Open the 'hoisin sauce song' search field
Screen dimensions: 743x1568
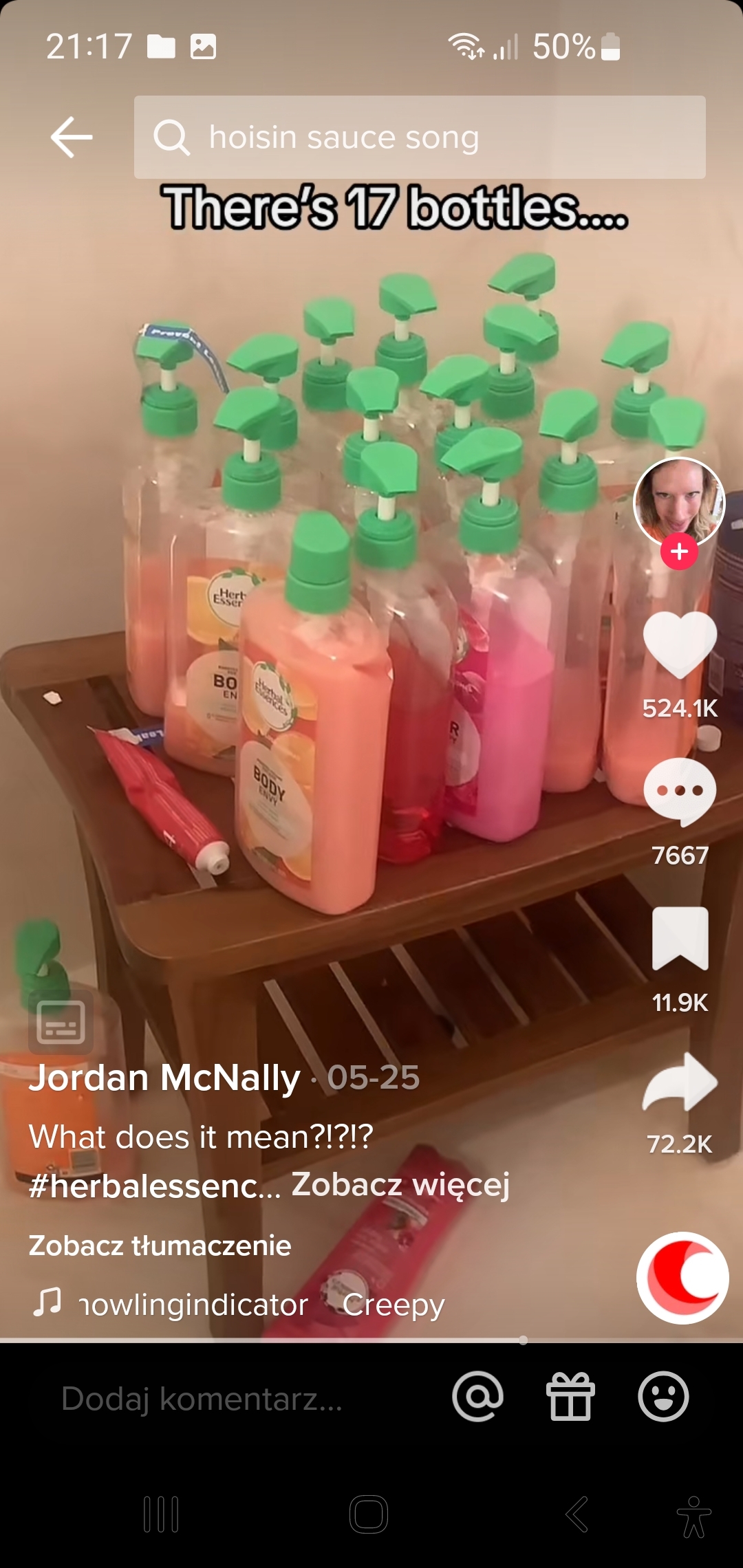420,137
